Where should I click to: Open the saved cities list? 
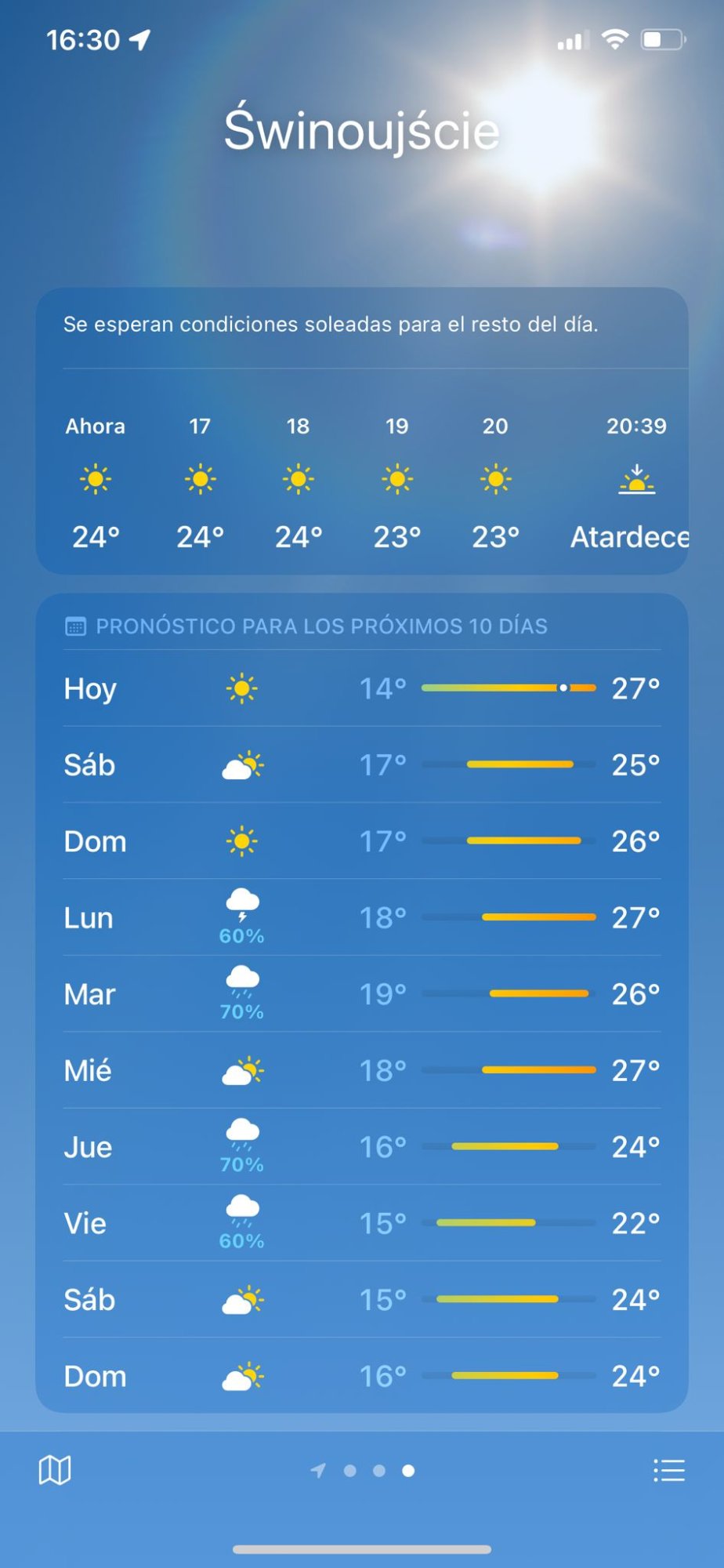pyautogui.click(x=669, y=1470)
